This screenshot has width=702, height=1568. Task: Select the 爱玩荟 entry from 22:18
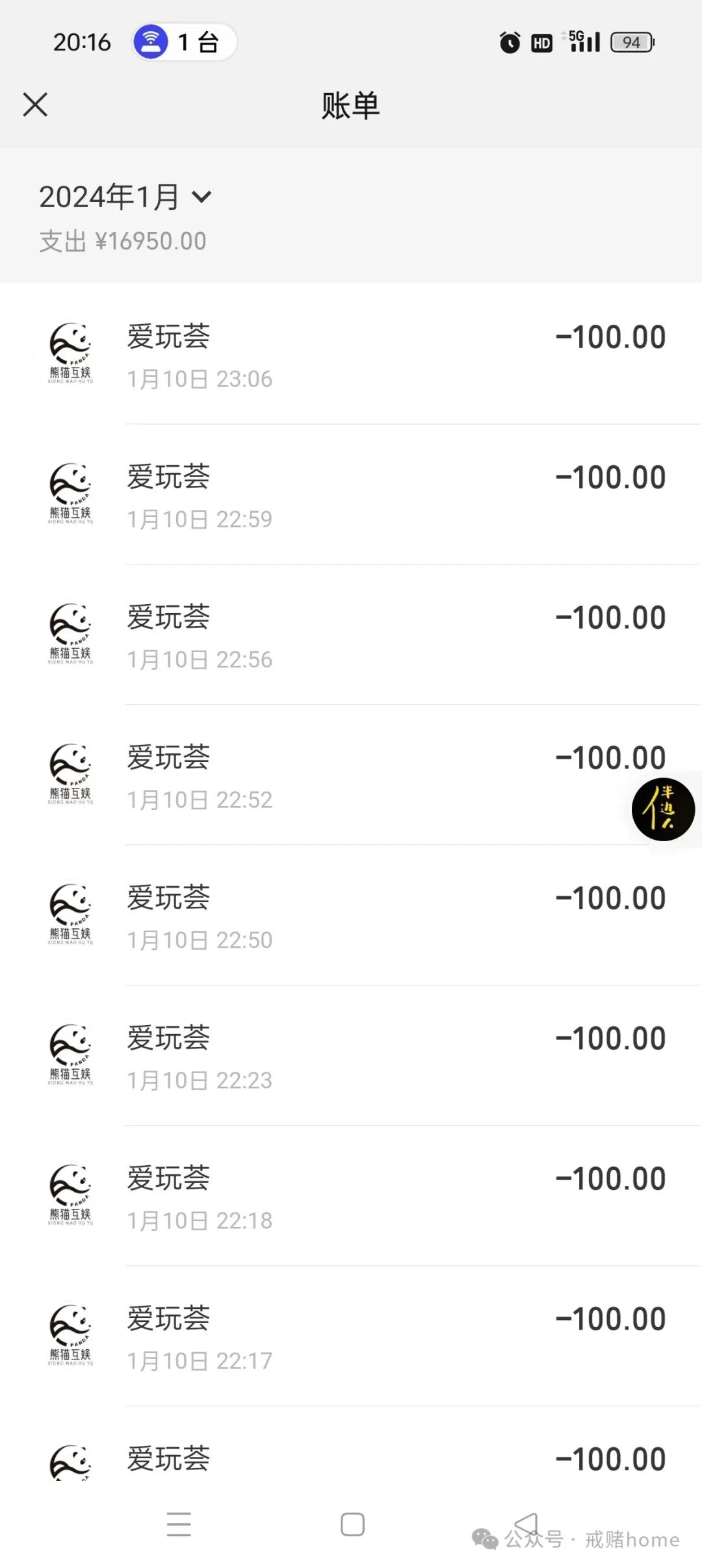[x=351, y=1196]
